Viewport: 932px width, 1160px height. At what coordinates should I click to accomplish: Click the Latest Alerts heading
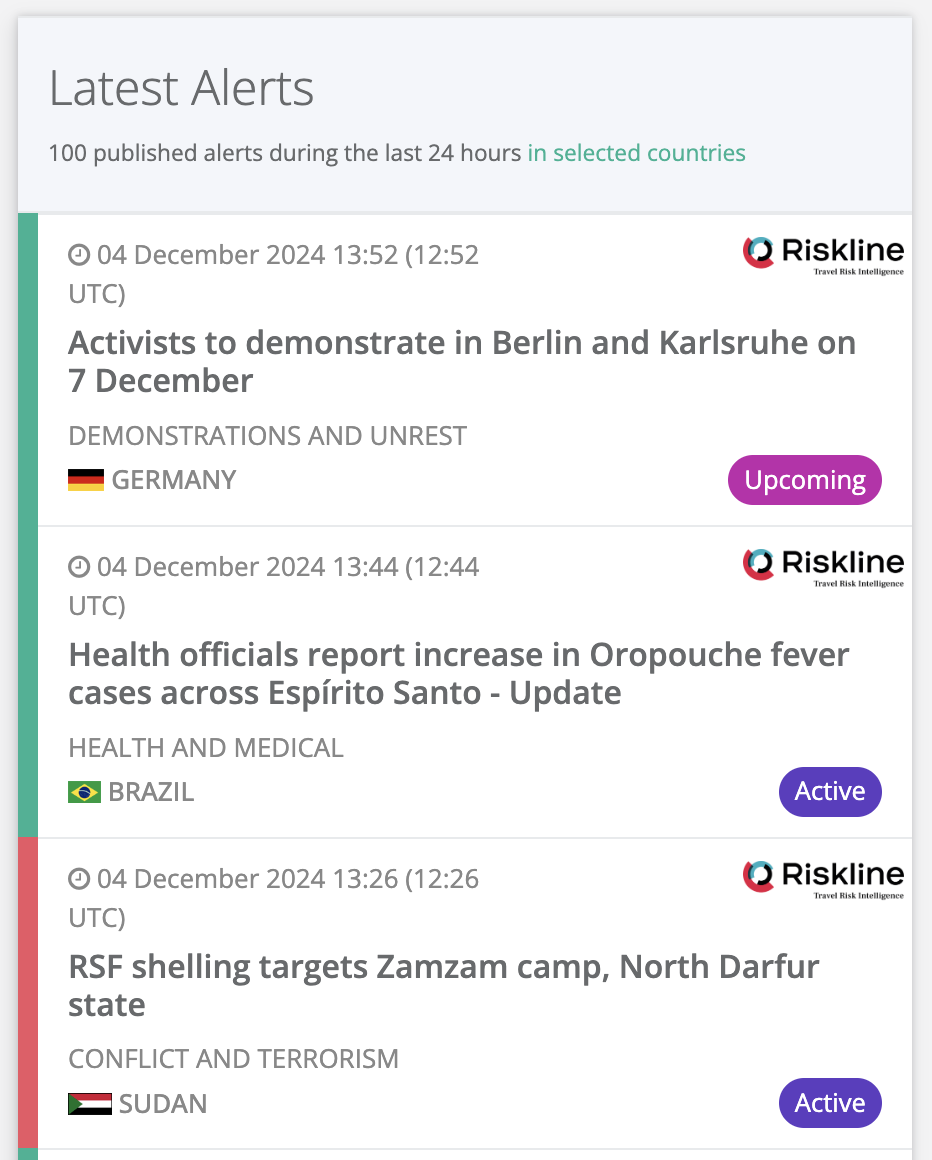tap(182, 88)
